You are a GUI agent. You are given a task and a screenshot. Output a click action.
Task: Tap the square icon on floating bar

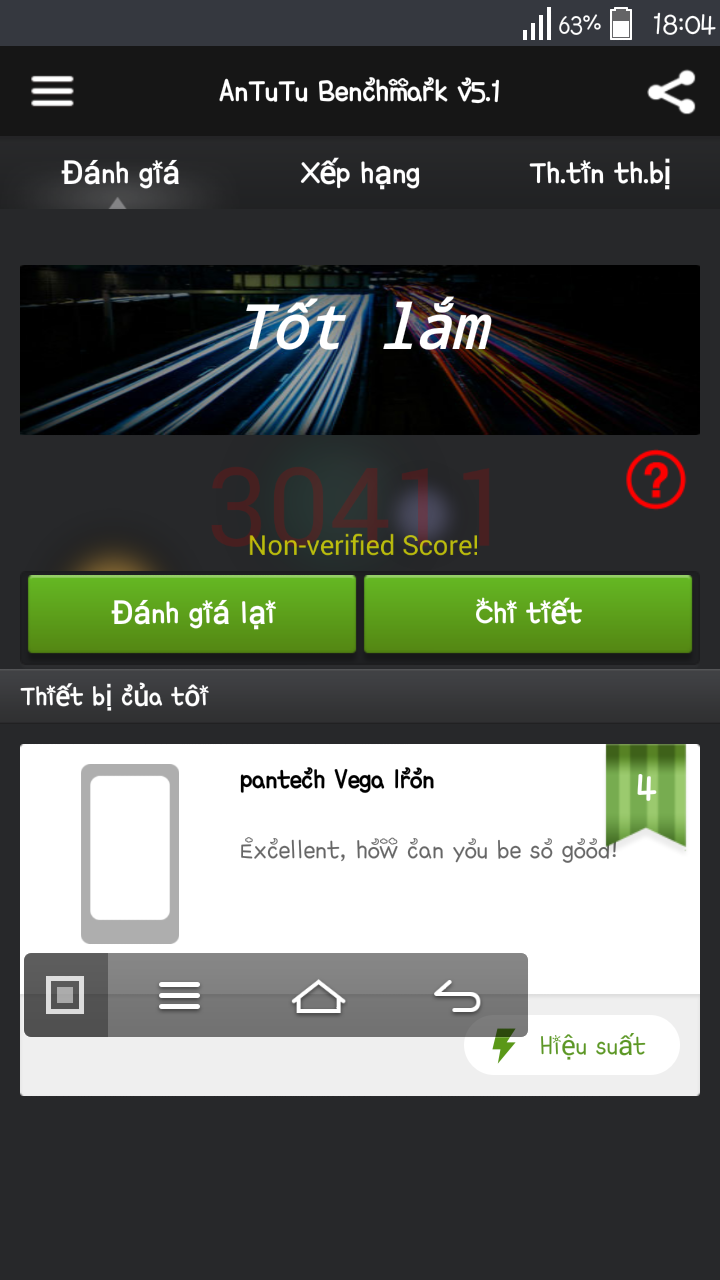66,995
